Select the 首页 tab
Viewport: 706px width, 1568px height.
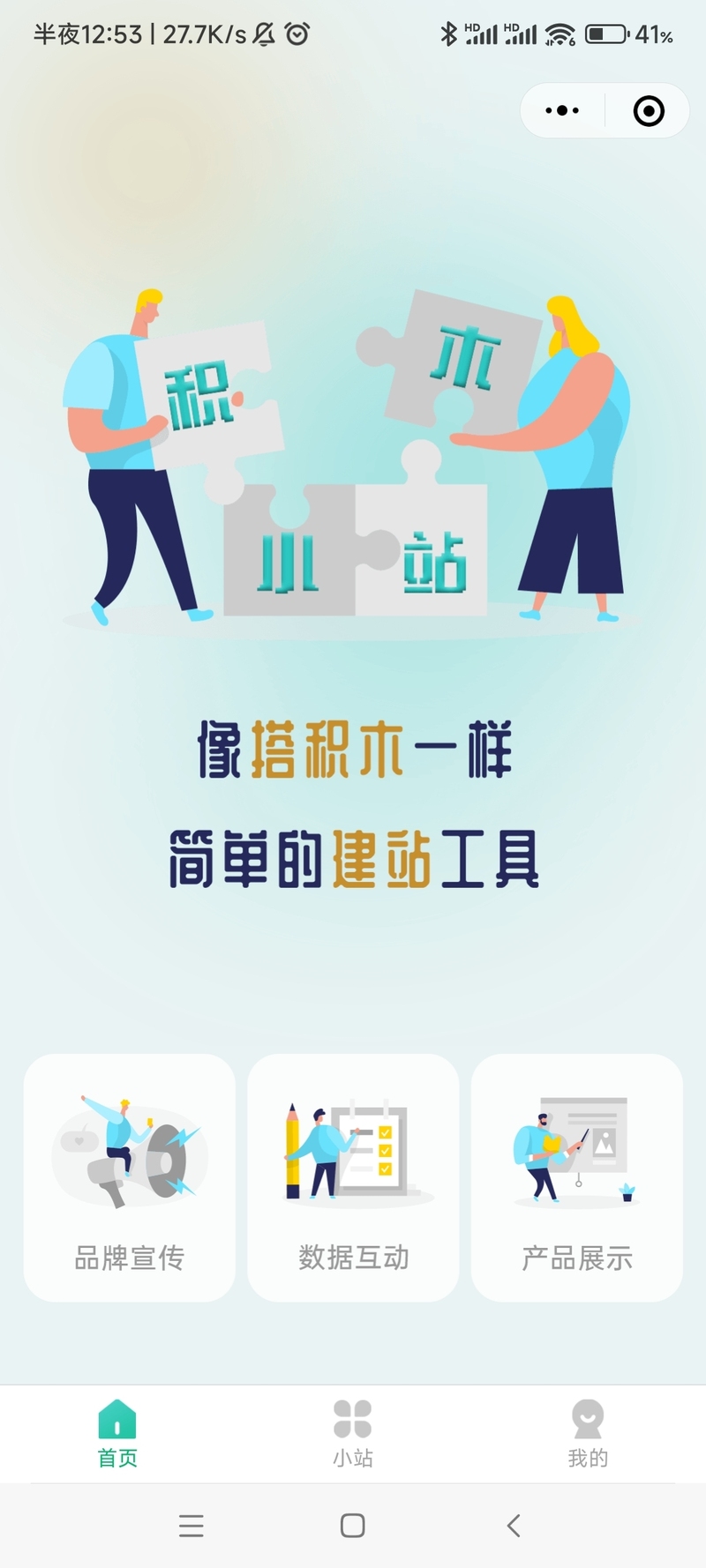pyautogui.click(x=117, y=1433)
